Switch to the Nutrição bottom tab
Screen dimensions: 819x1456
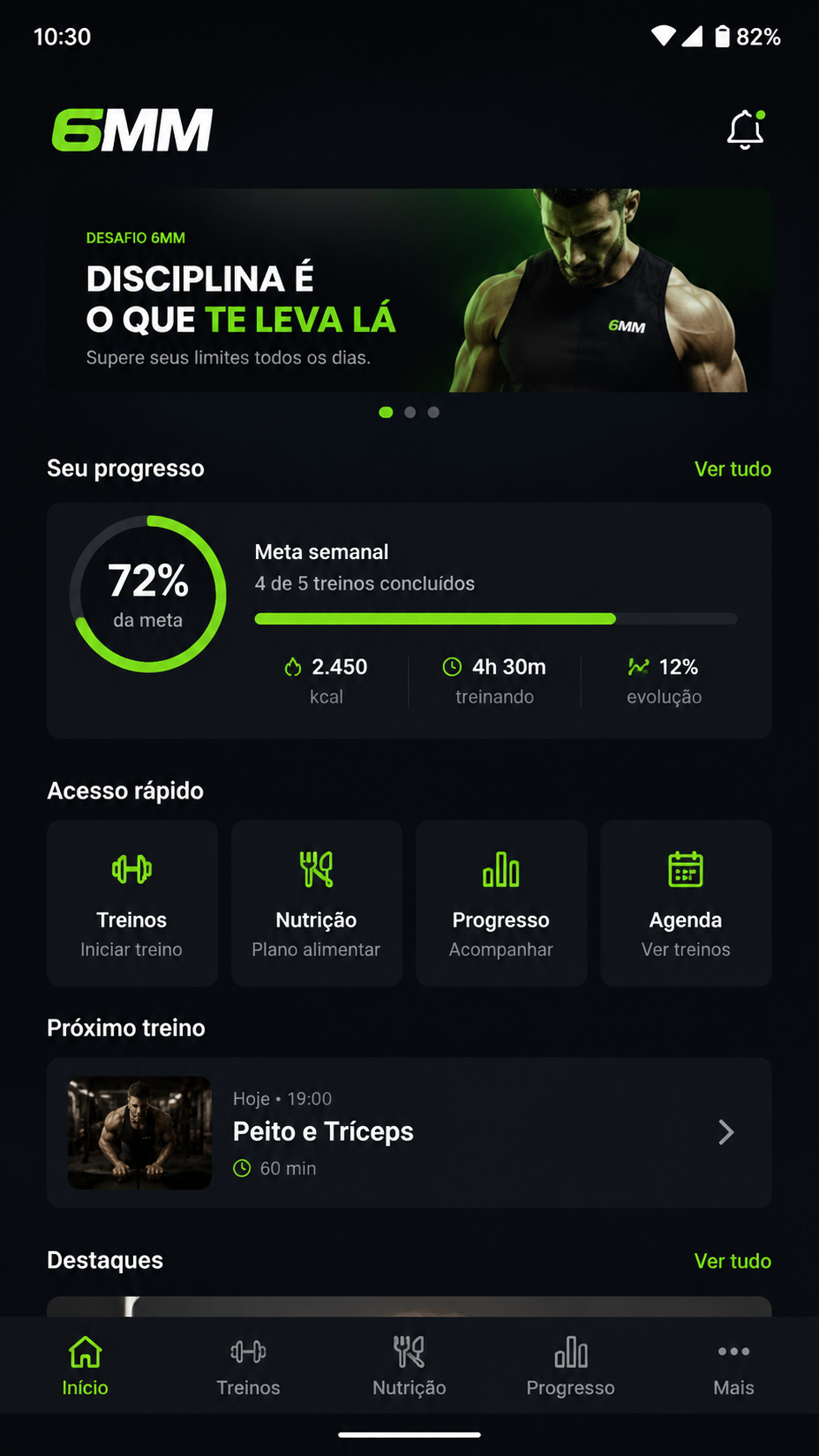tap(409, 1365)
